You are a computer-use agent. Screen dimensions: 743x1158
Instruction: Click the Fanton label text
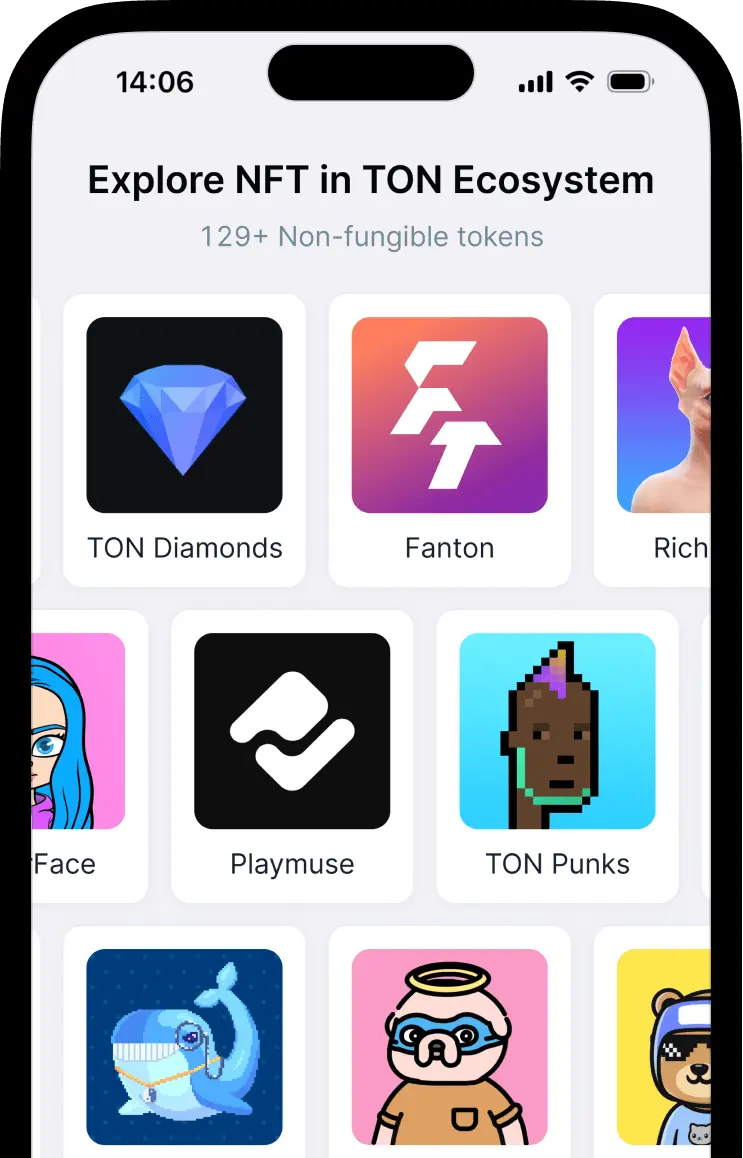(x=449, y=548)
